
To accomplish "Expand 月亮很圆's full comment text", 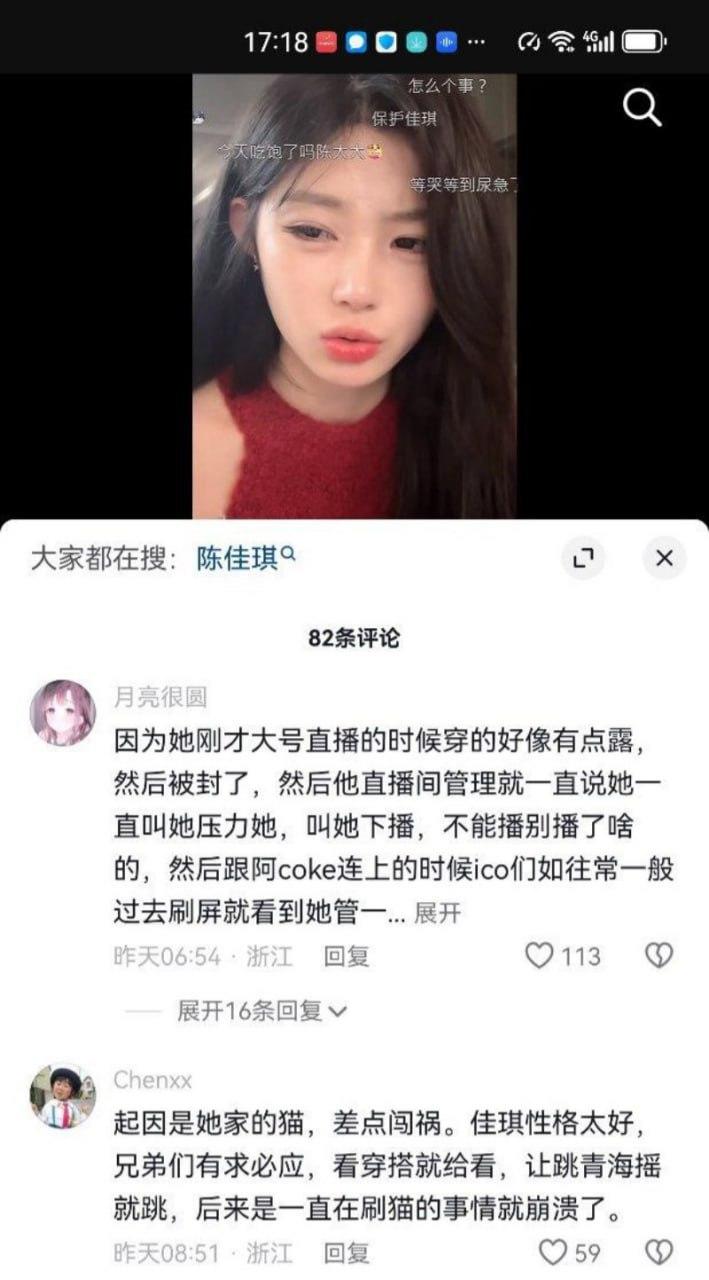I will pos(437,913).
